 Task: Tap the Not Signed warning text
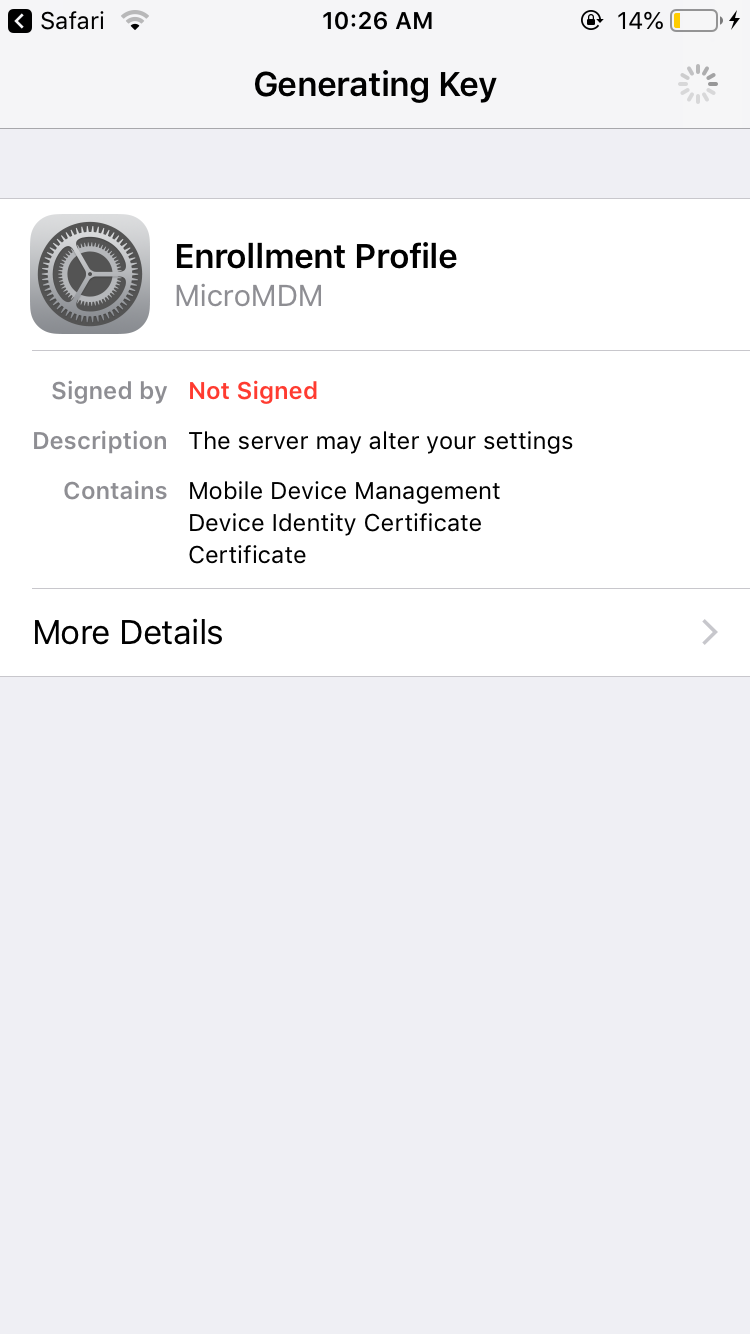[x=252, y=391]
